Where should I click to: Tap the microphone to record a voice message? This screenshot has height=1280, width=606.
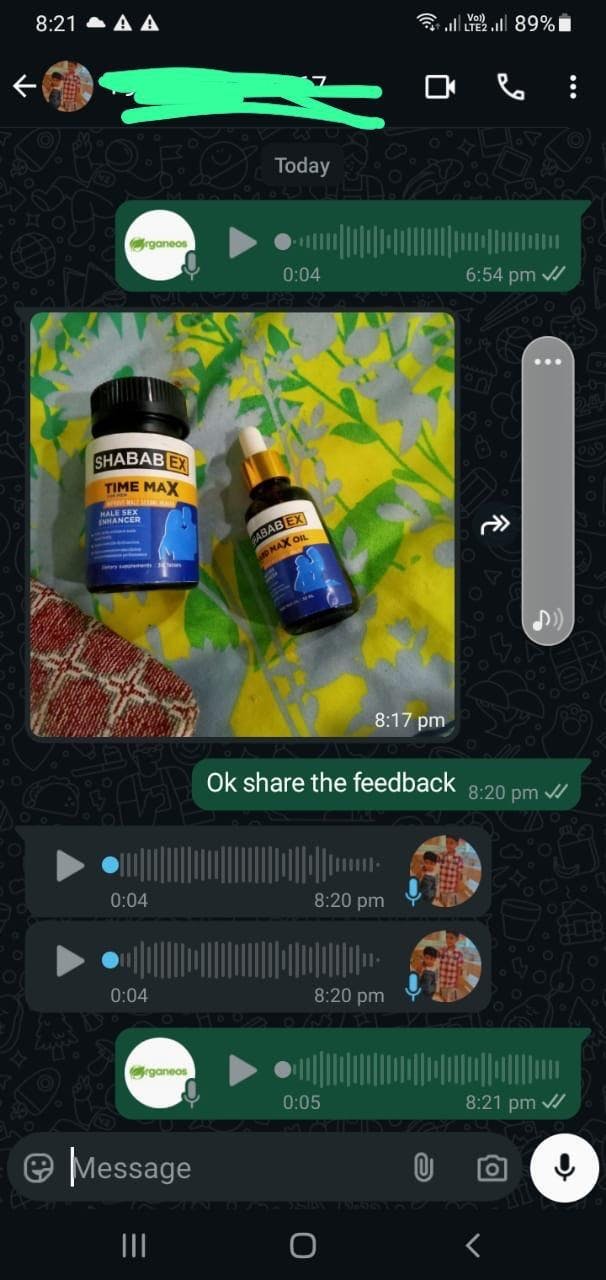tap(564, 1167)
